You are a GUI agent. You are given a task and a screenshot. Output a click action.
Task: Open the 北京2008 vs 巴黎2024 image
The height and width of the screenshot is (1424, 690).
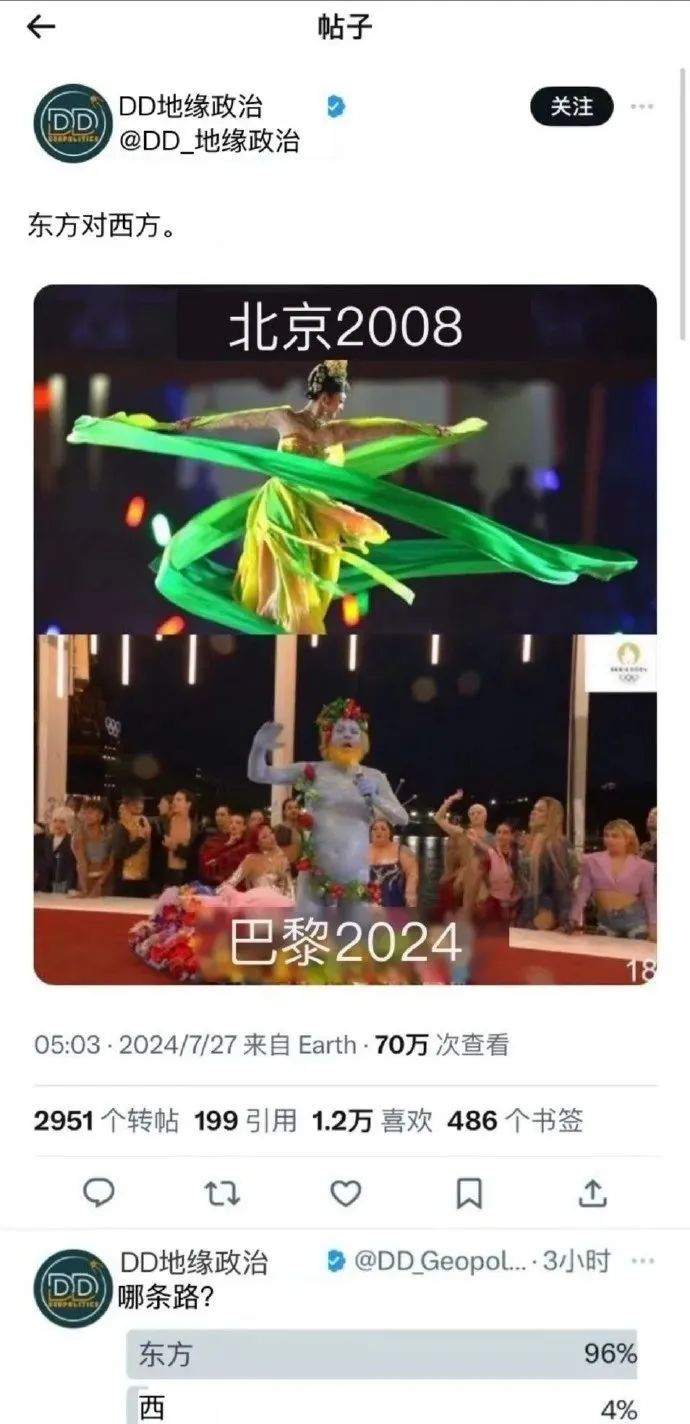345,634
